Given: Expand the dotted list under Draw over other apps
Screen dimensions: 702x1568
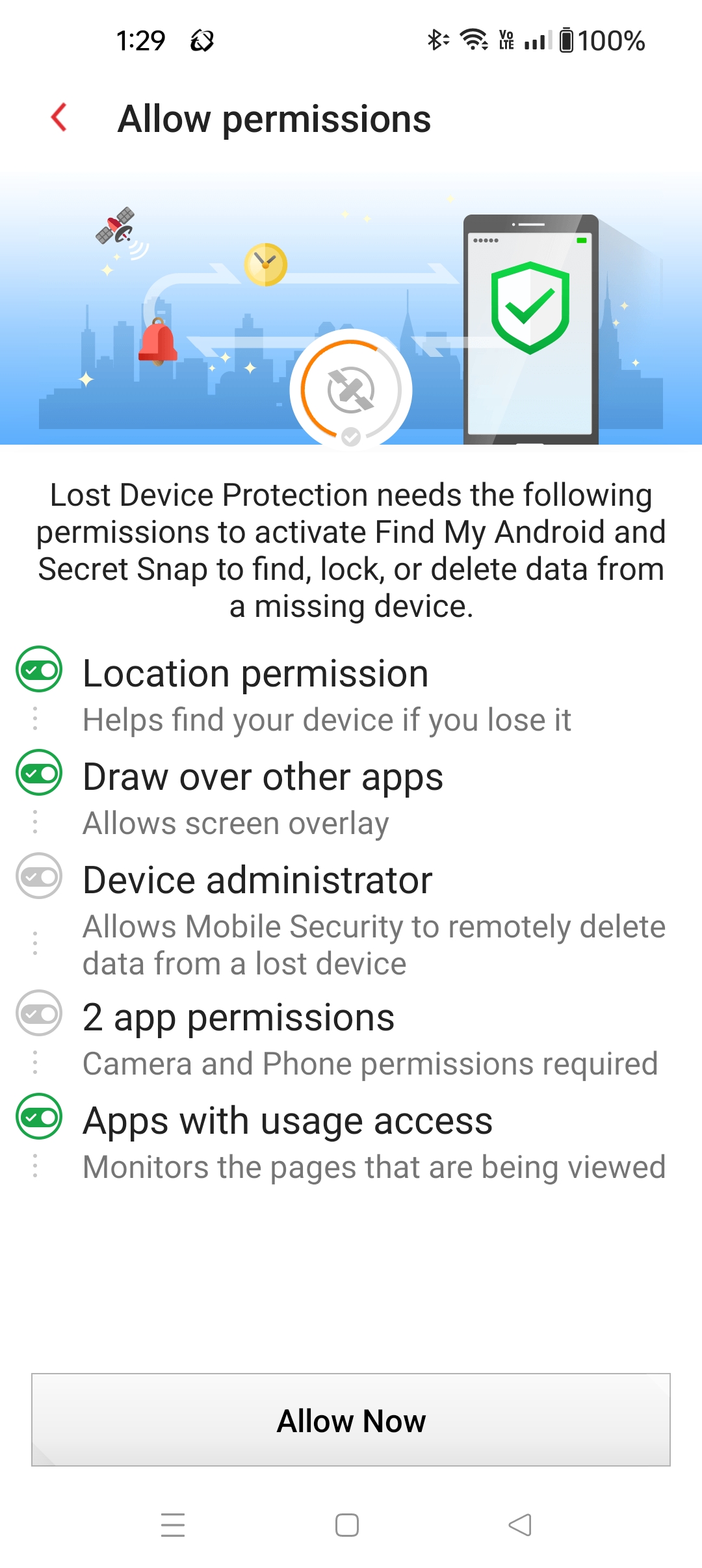Looking at the screenshot, I should pos(34,821).
